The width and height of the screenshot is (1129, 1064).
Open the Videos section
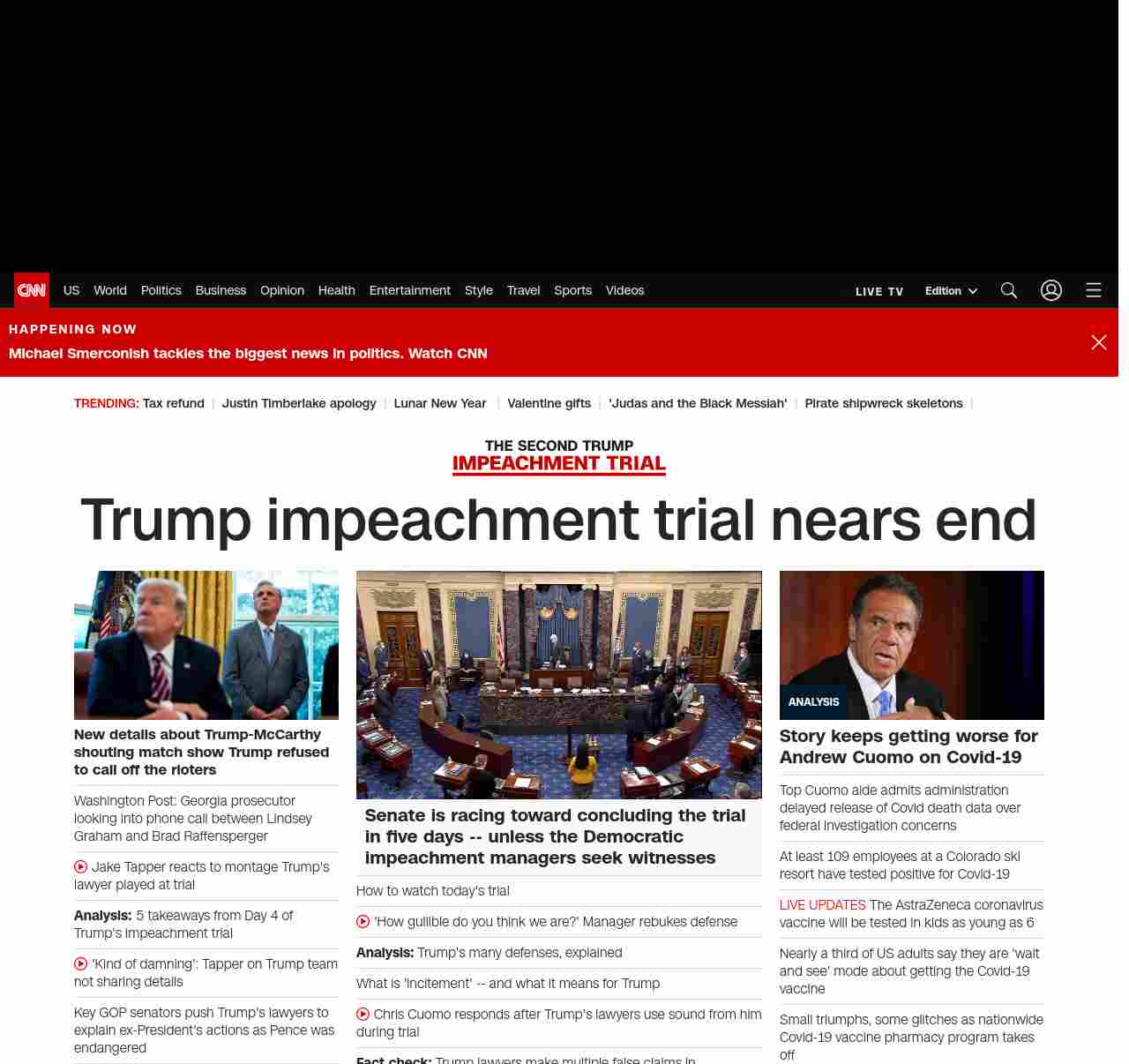624,290
